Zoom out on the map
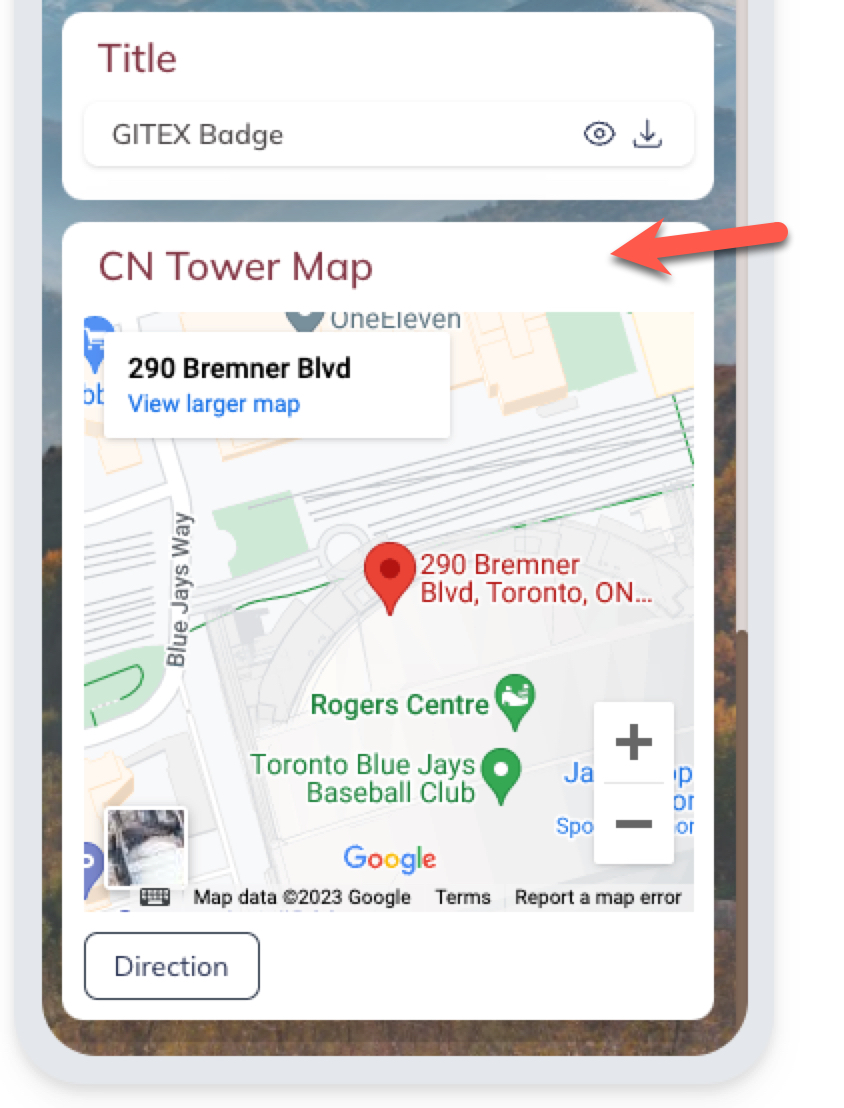Viewport: 844px width, 1108px height. click(x=634, y=824)
